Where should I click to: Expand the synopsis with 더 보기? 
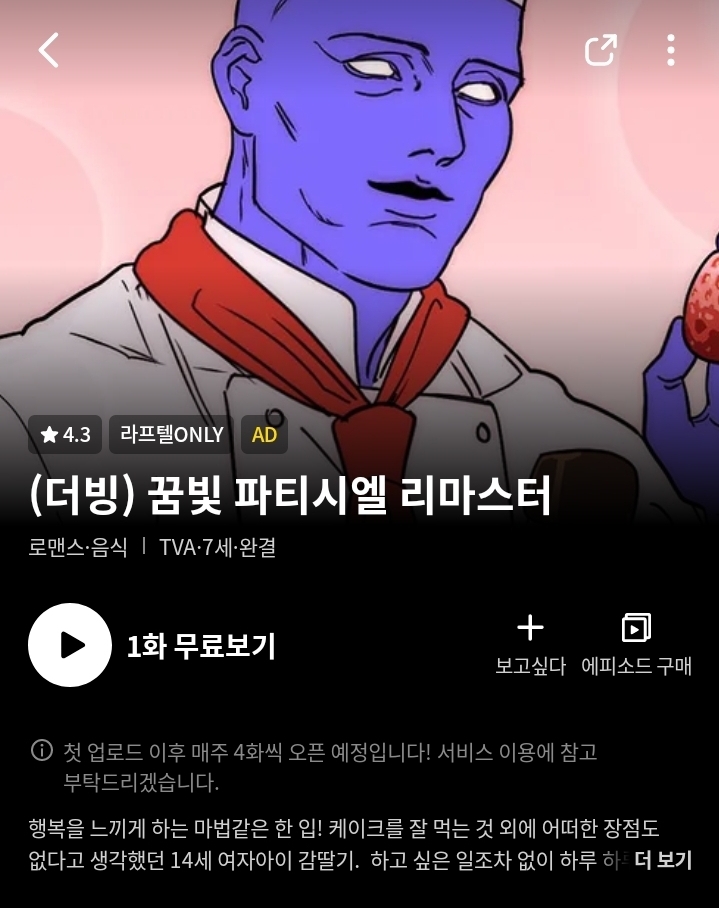[x=663, y=860]
